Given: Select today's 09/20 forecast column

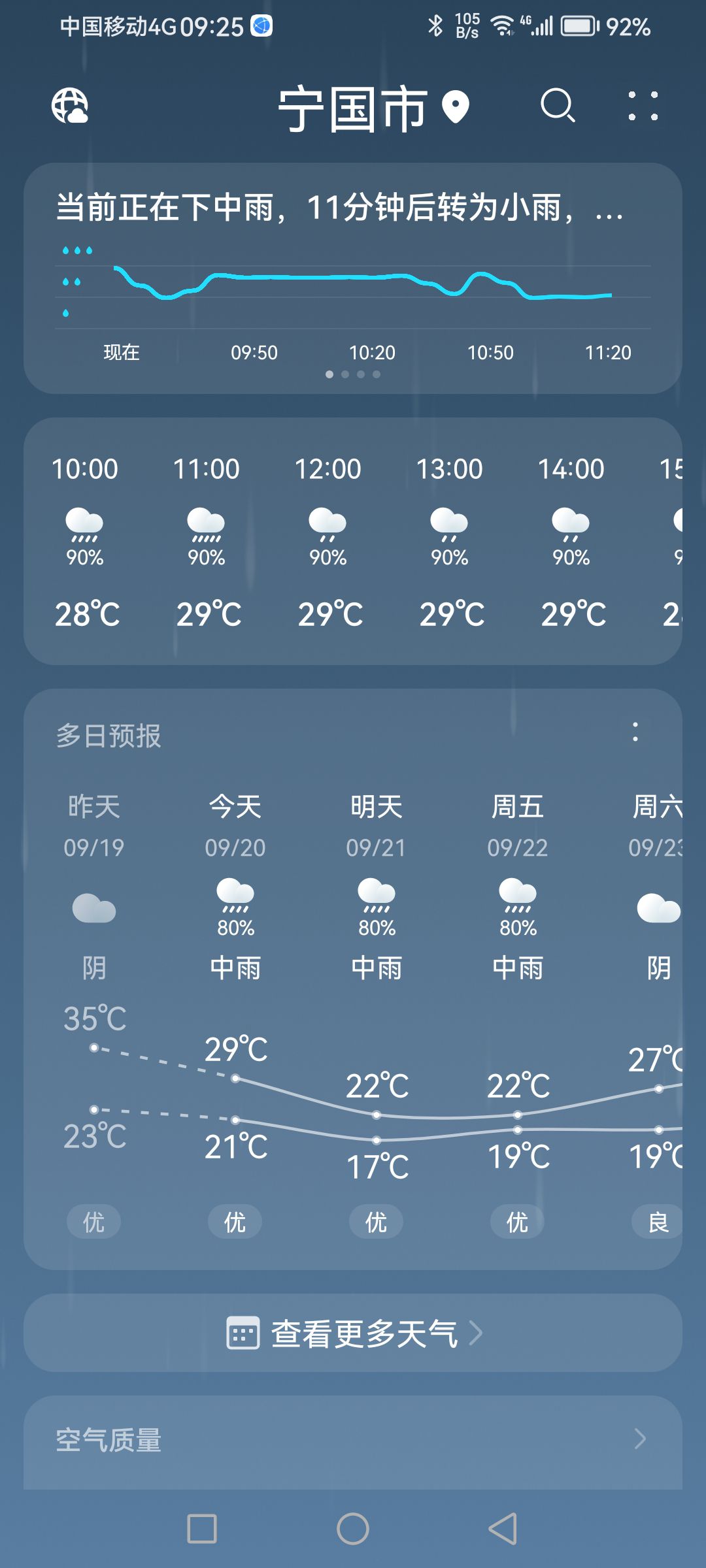Looking at the screenshot, I should tap(235, 1013).
